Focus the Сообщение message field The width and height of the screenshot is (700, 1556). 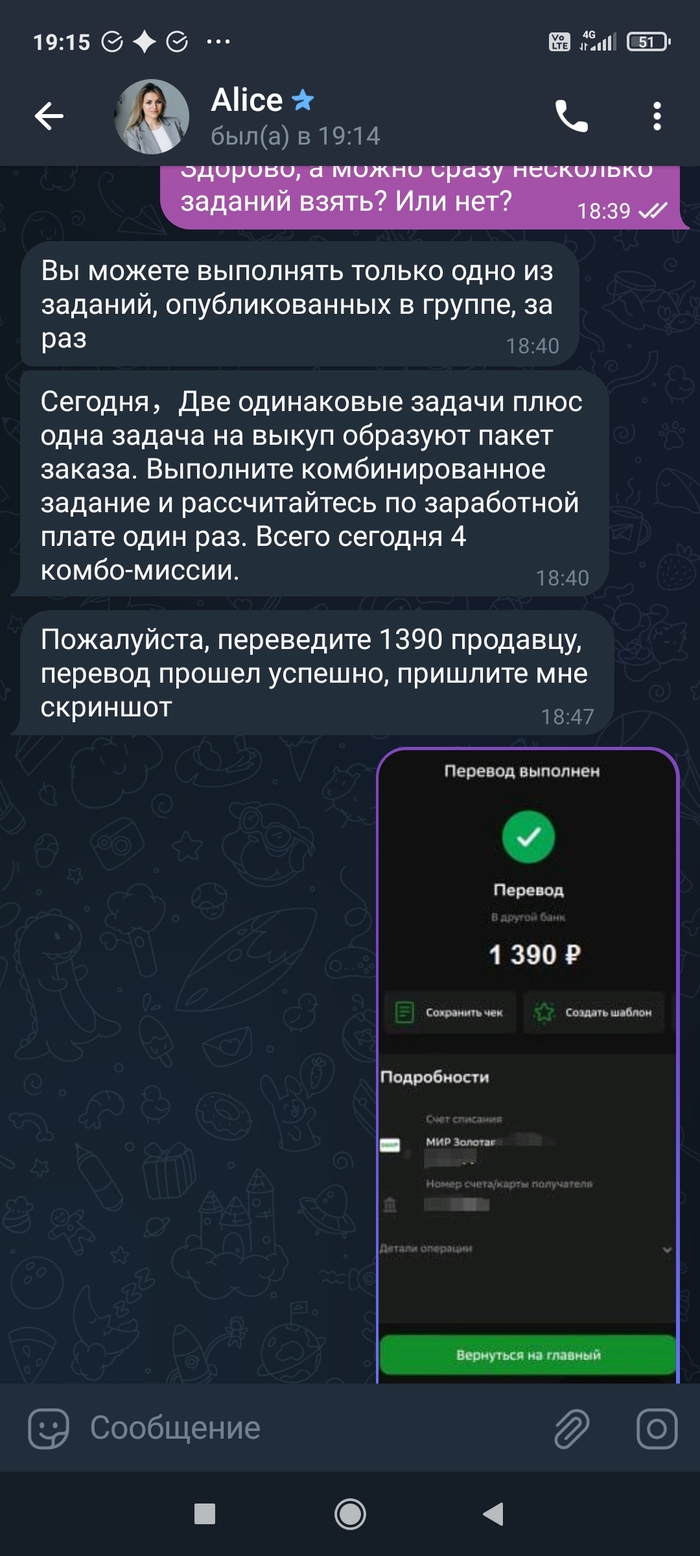300,1428
